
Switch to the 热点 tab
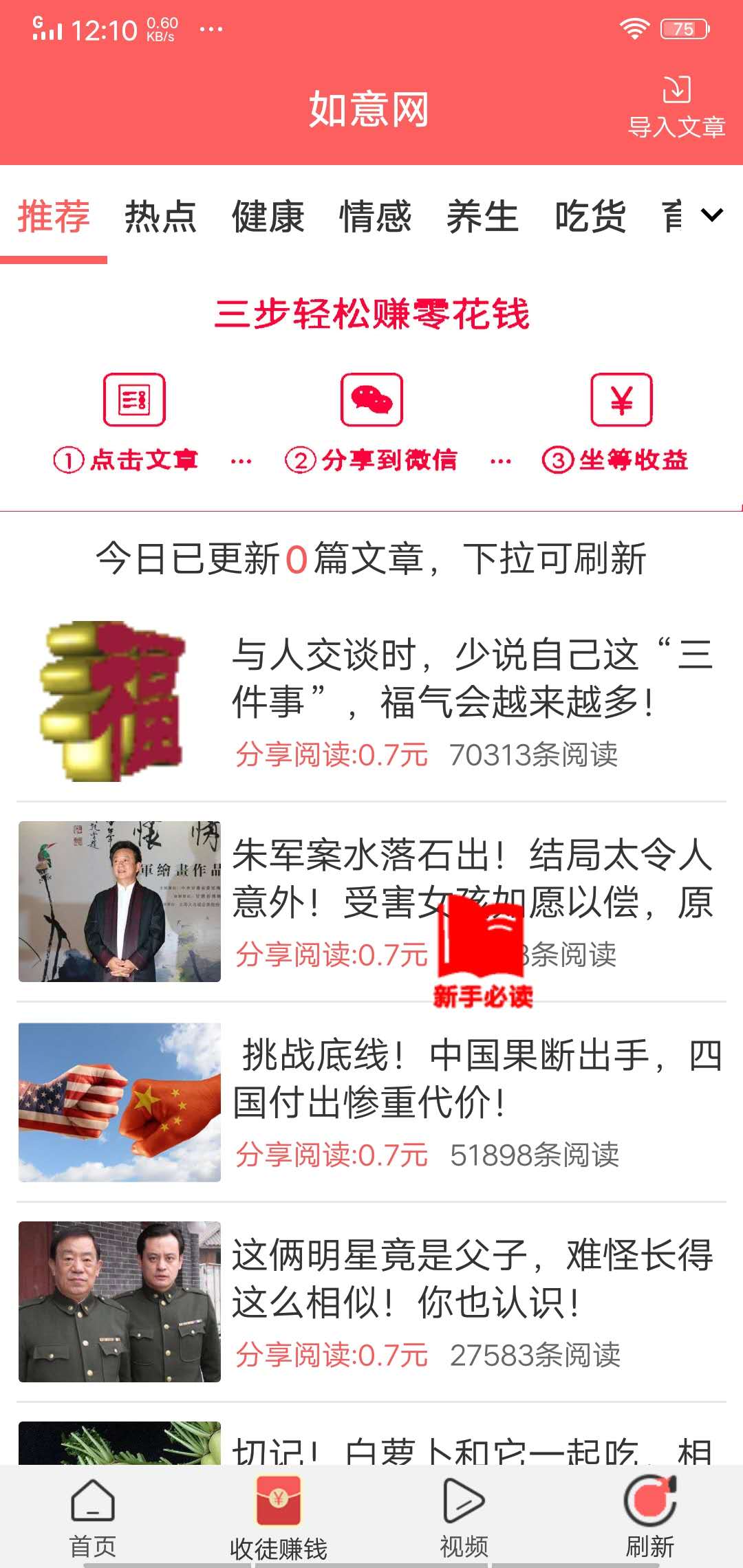click(160, 217)
